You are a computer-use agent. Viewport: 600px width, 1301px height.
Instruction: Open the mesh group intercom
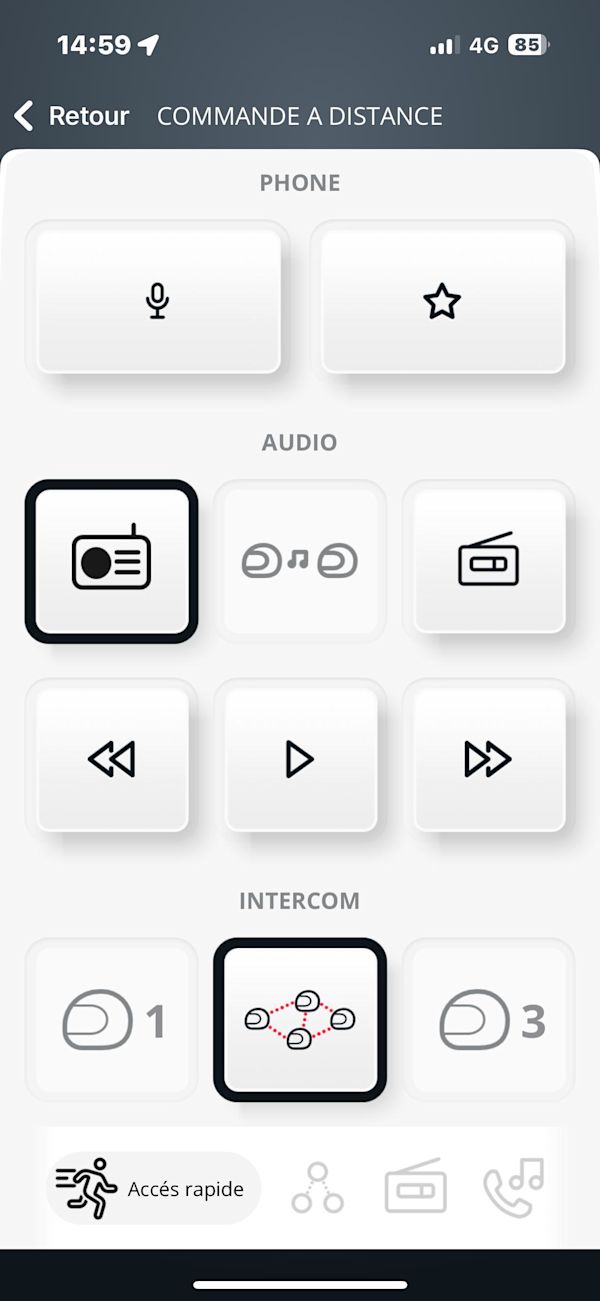300,1020
